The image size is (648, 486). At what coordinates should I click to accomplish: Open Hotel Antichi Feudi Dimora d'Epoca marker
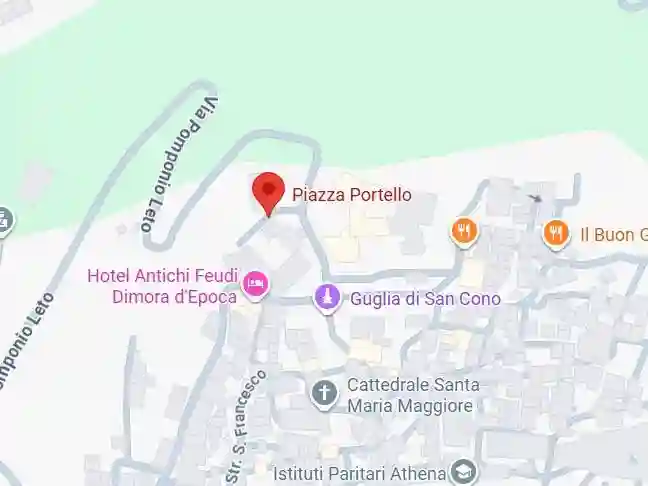[x=257, y=284]
